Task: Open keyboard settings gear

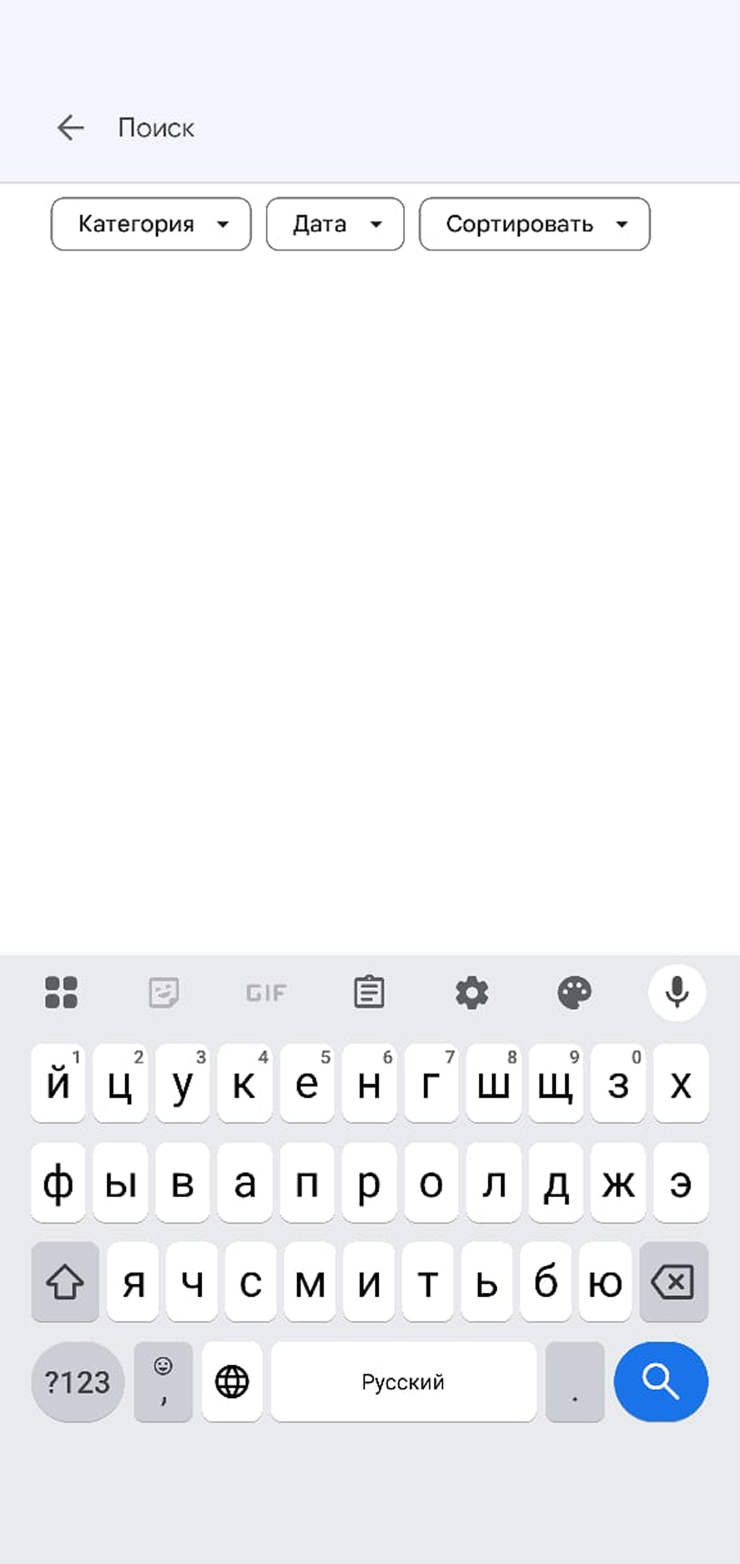Action: (x=472, y=992)
